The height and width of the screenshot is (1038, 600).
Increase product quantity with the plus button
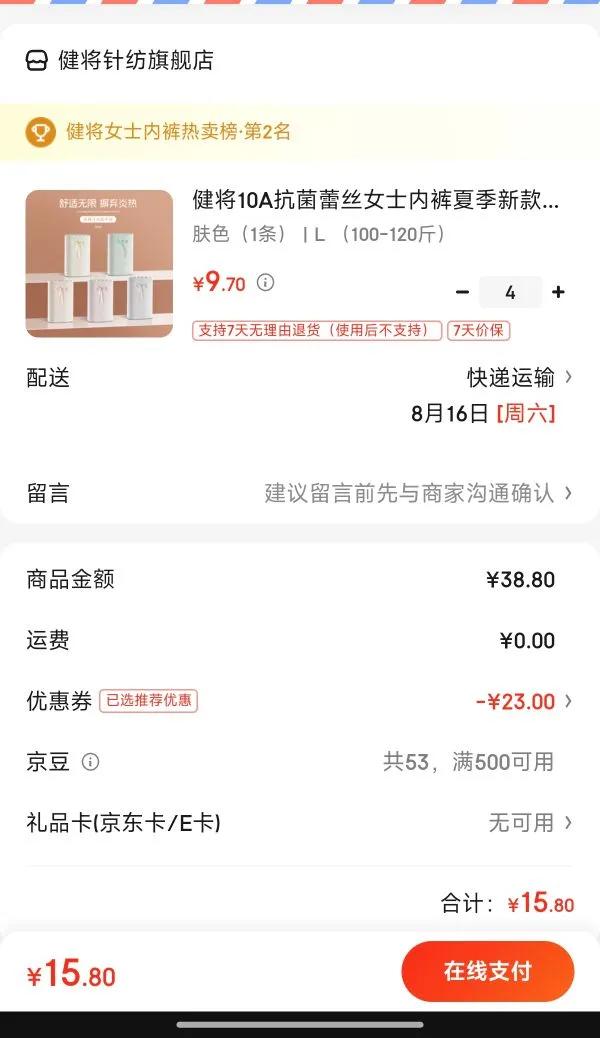(x=558, y=292)
